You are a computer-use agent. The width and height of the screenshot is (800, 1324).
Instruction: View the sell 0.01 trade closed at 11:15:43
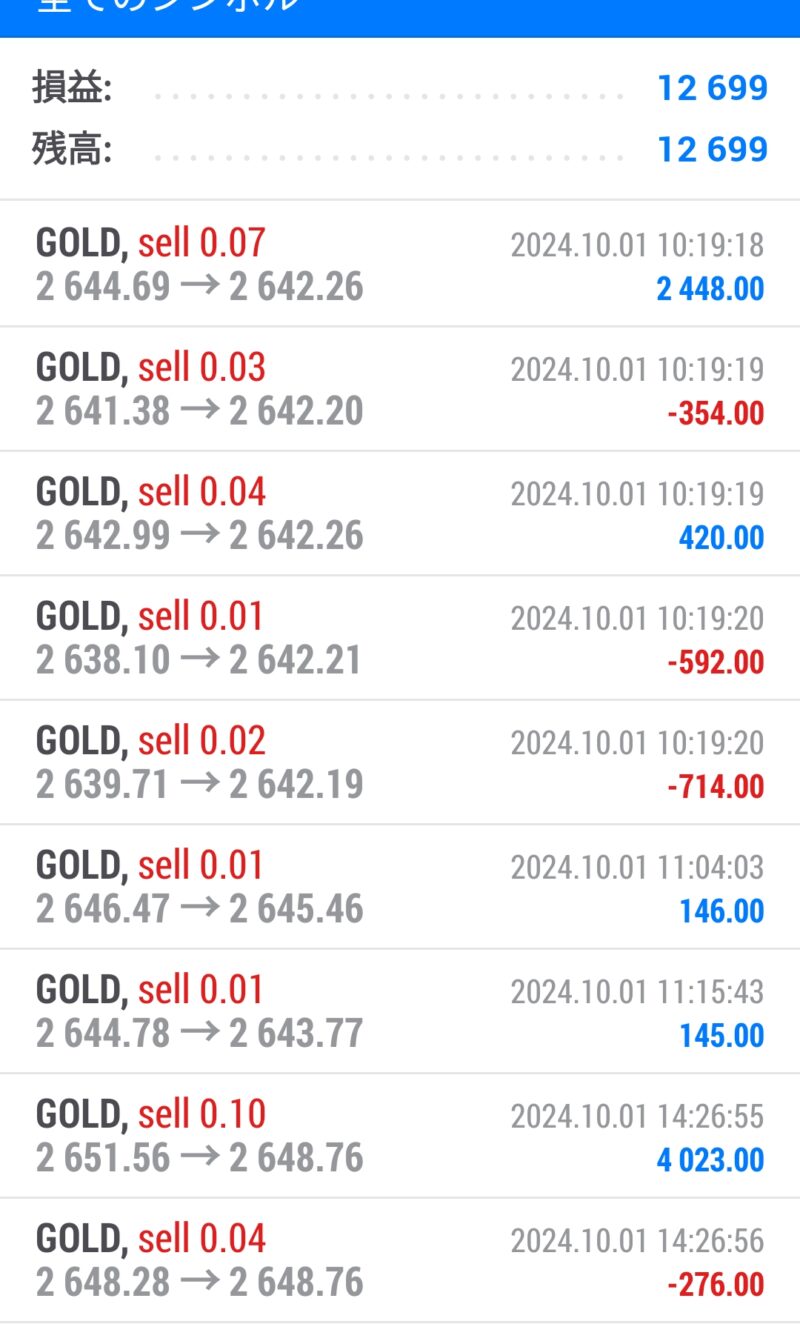click(400, 1011)
